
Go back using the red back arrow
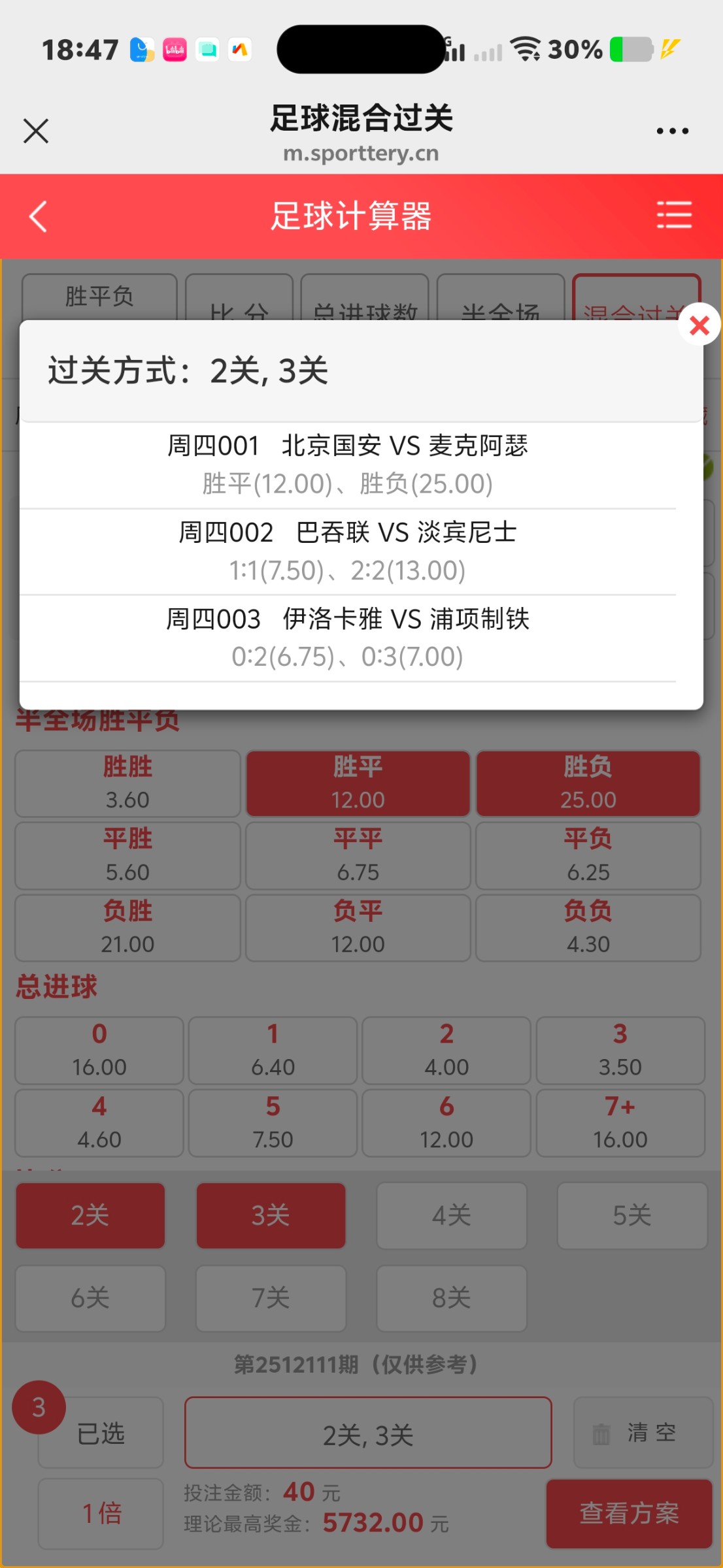tap(37, 216)
